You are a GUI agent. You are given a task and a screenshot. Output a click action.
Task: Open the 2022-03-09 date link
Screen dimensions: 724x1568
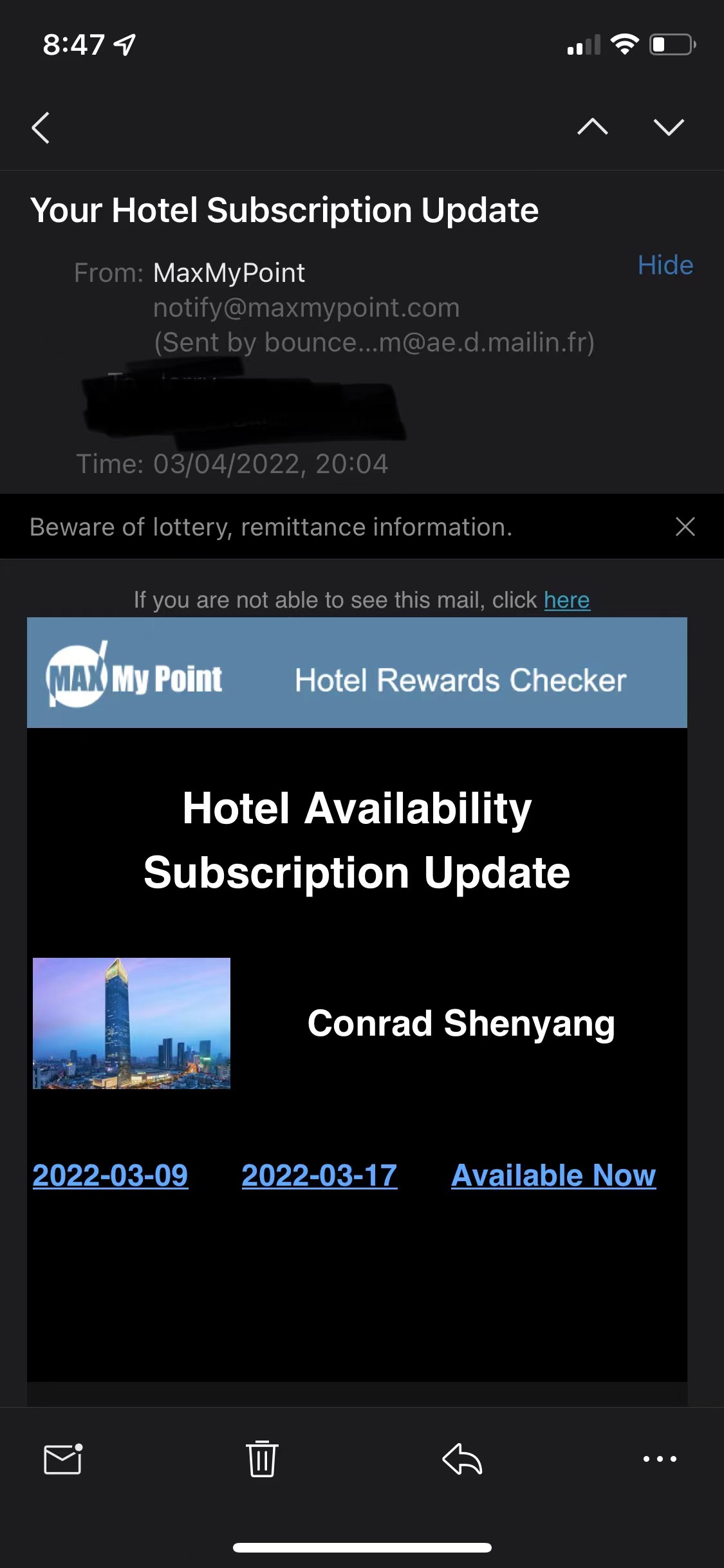coord(110,1175)
